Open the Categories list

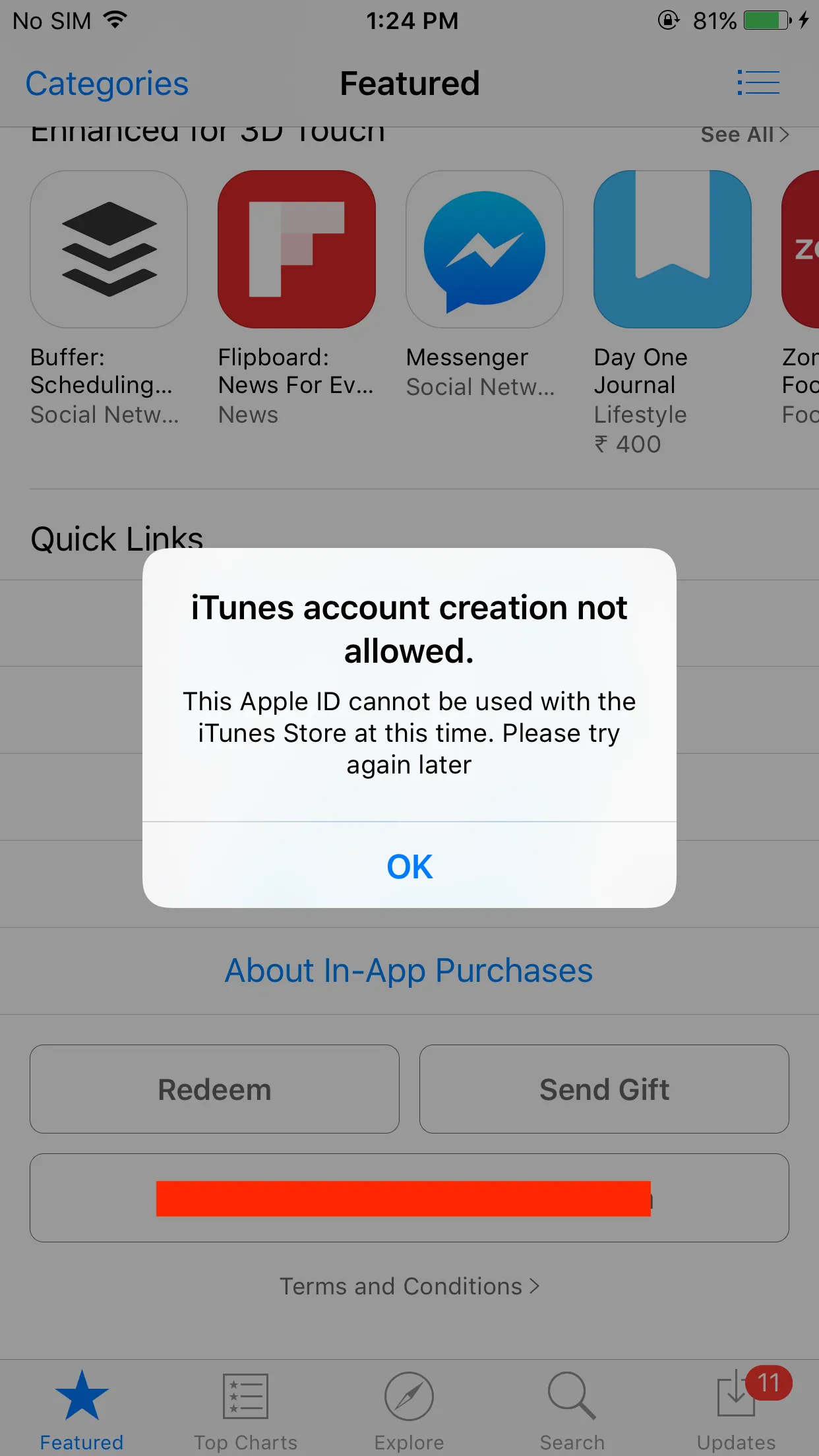pos(107,84)
